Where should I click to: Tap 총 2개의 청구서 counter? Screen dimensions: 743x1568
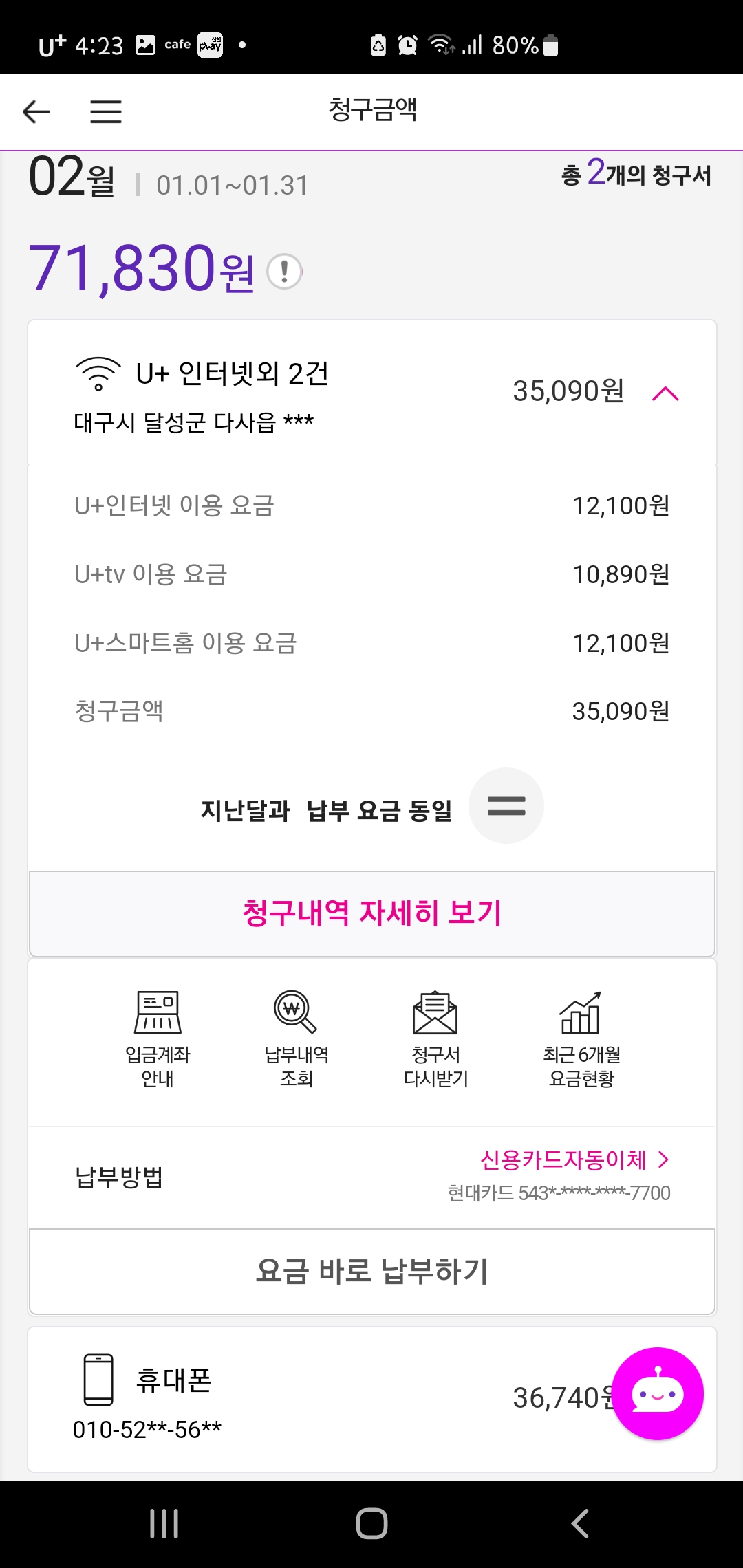coord(636,176)
